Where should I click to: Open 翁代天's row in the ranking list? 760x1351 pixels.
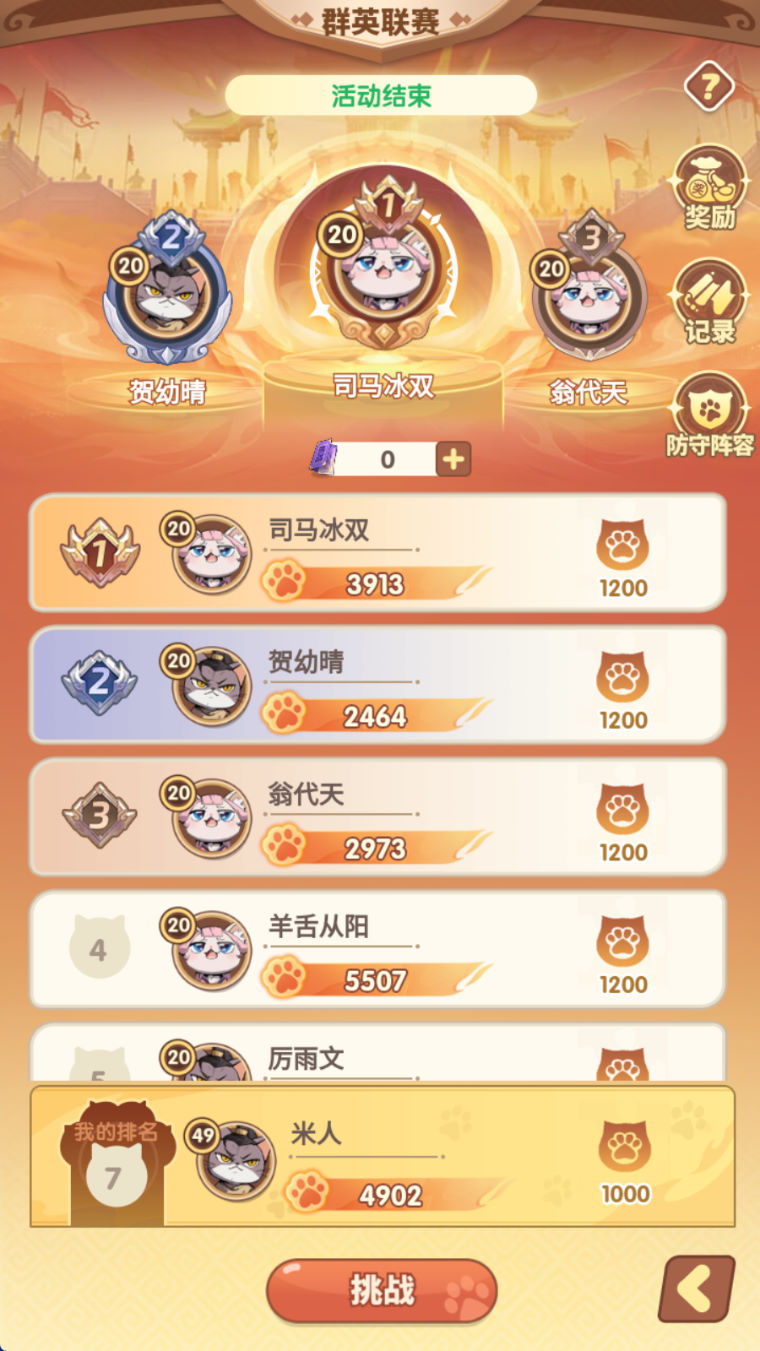378,816
